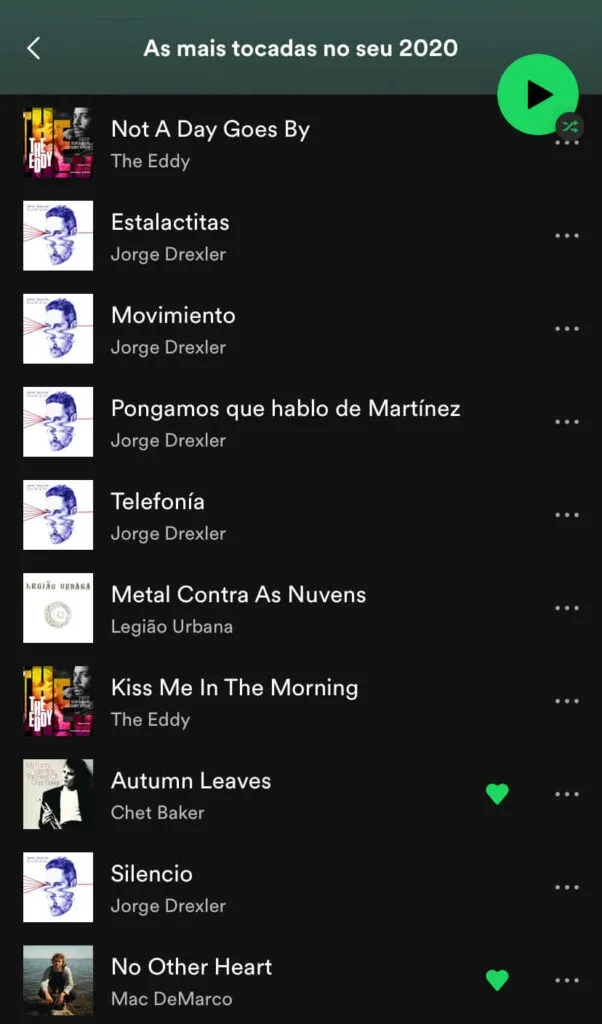Image resolution: width=602 pixels, height=1024 pixels.
Task: Open more options for Silencio
Action: 567,887
